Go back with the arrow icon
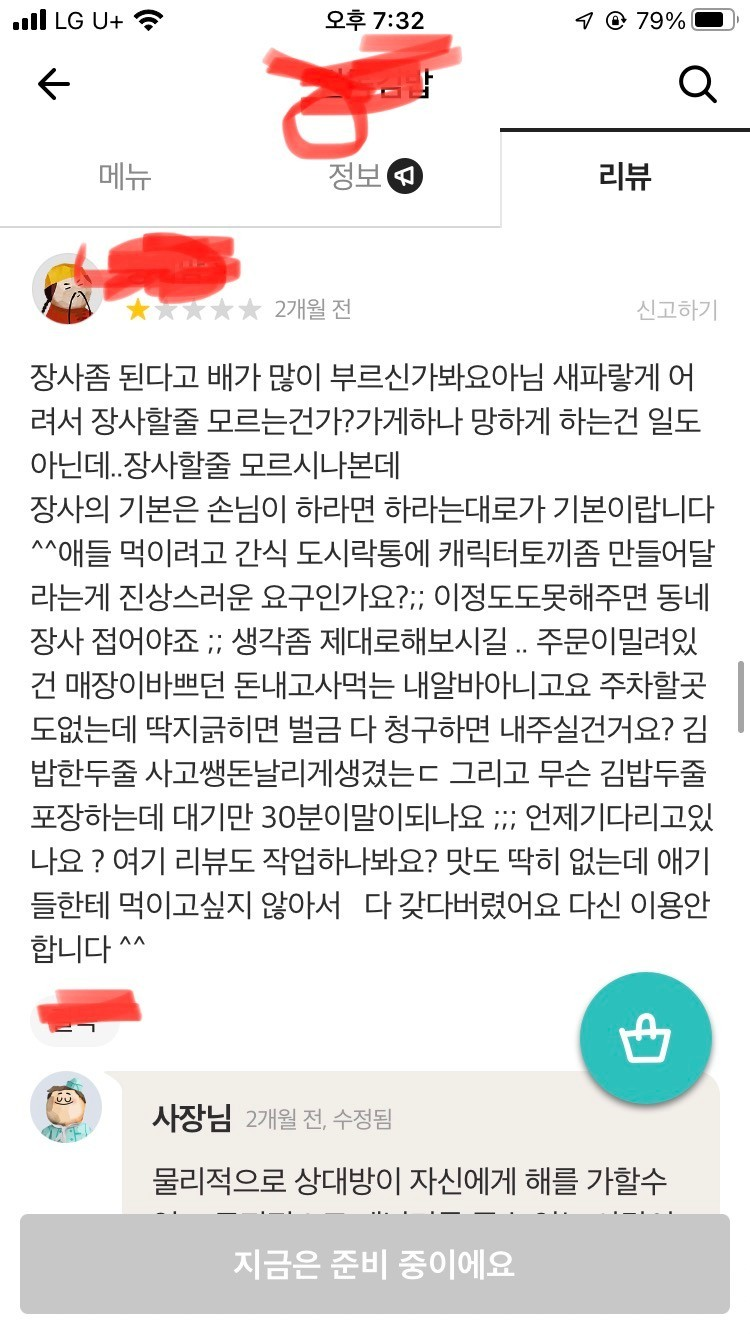 point(53,85)
